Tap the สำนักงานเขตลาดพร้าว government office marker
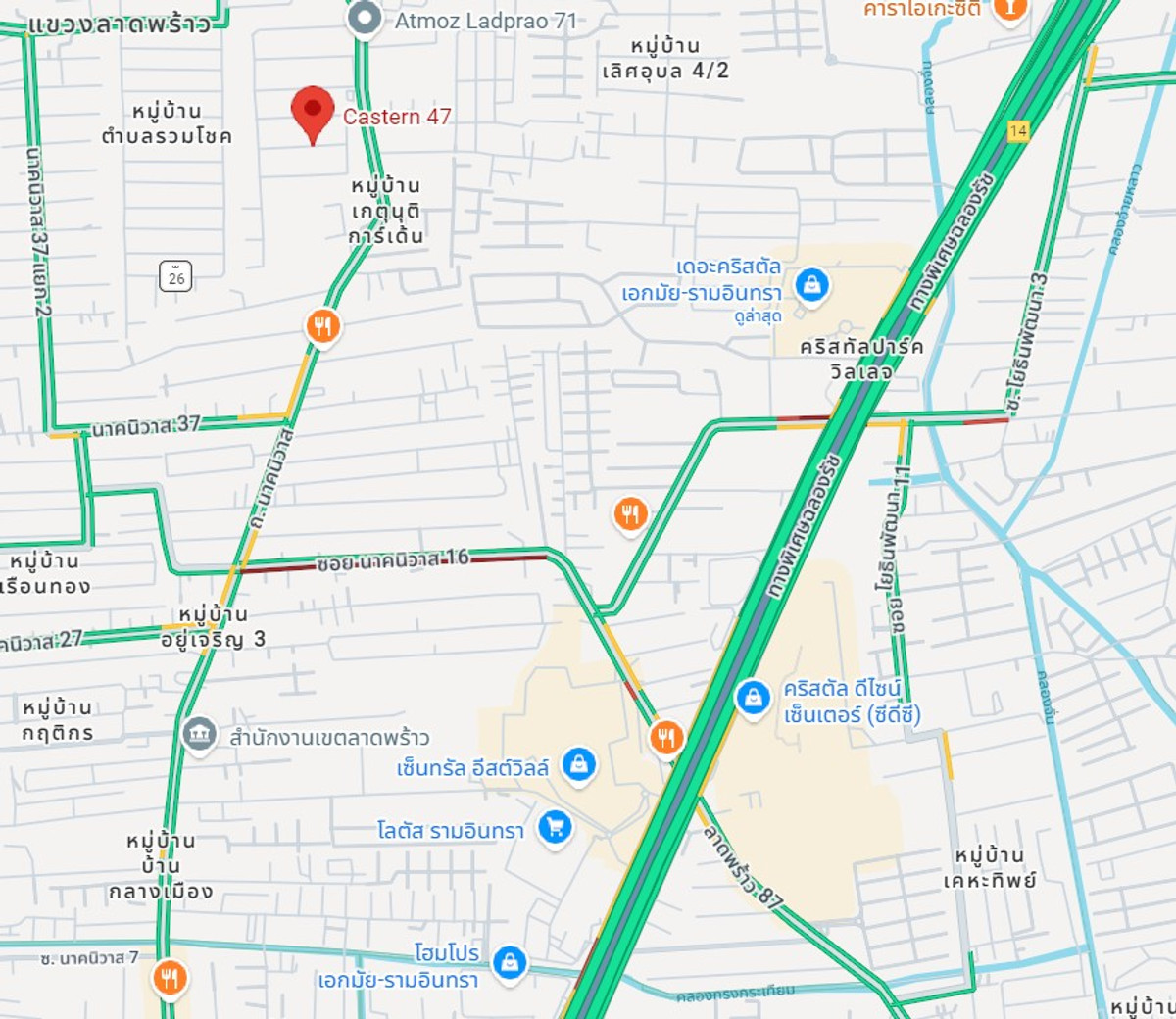This screenshot has width=1176, height=1019. (199, 734)
